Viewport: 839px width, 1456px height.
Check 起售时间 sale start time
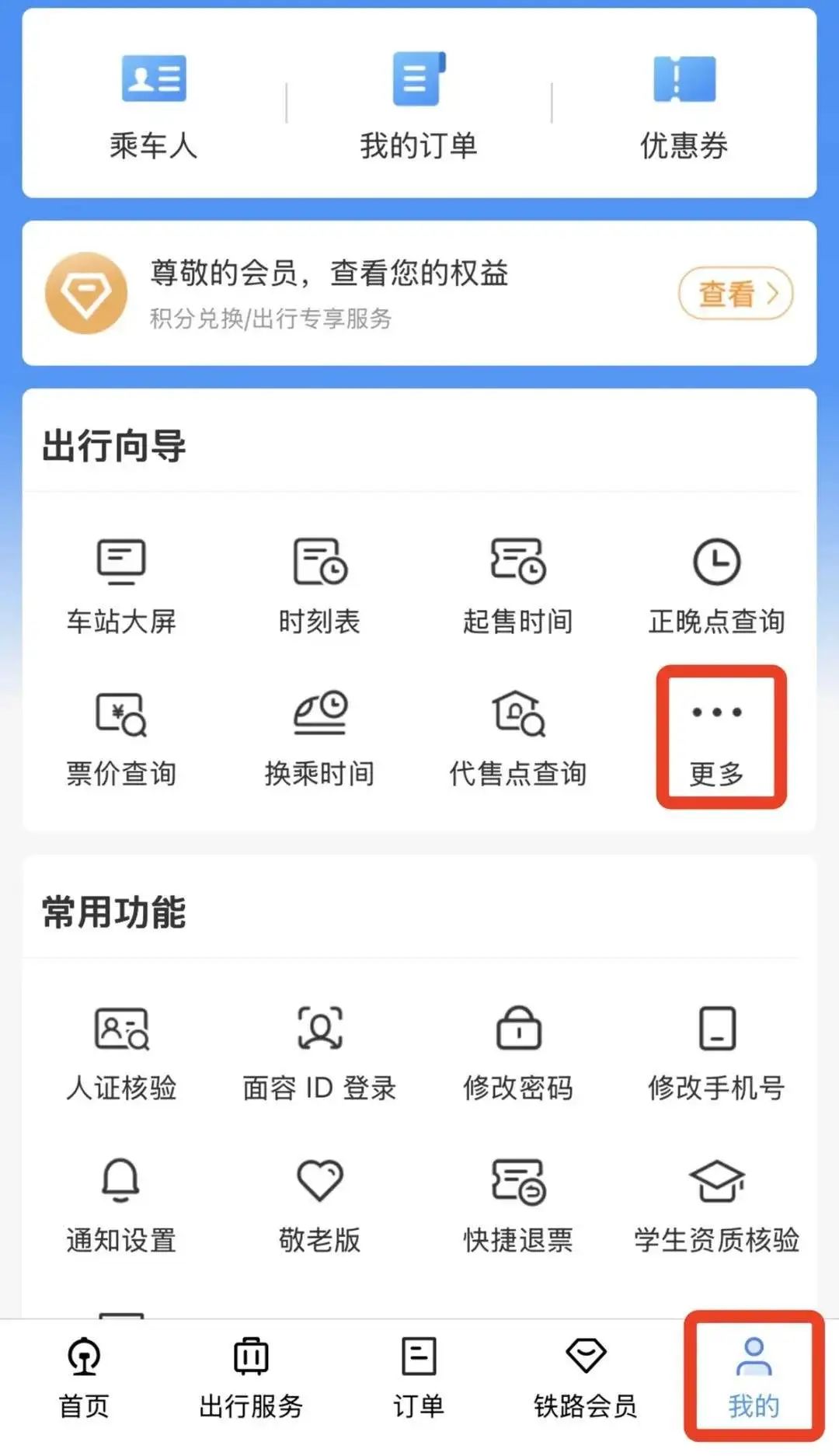518,587
